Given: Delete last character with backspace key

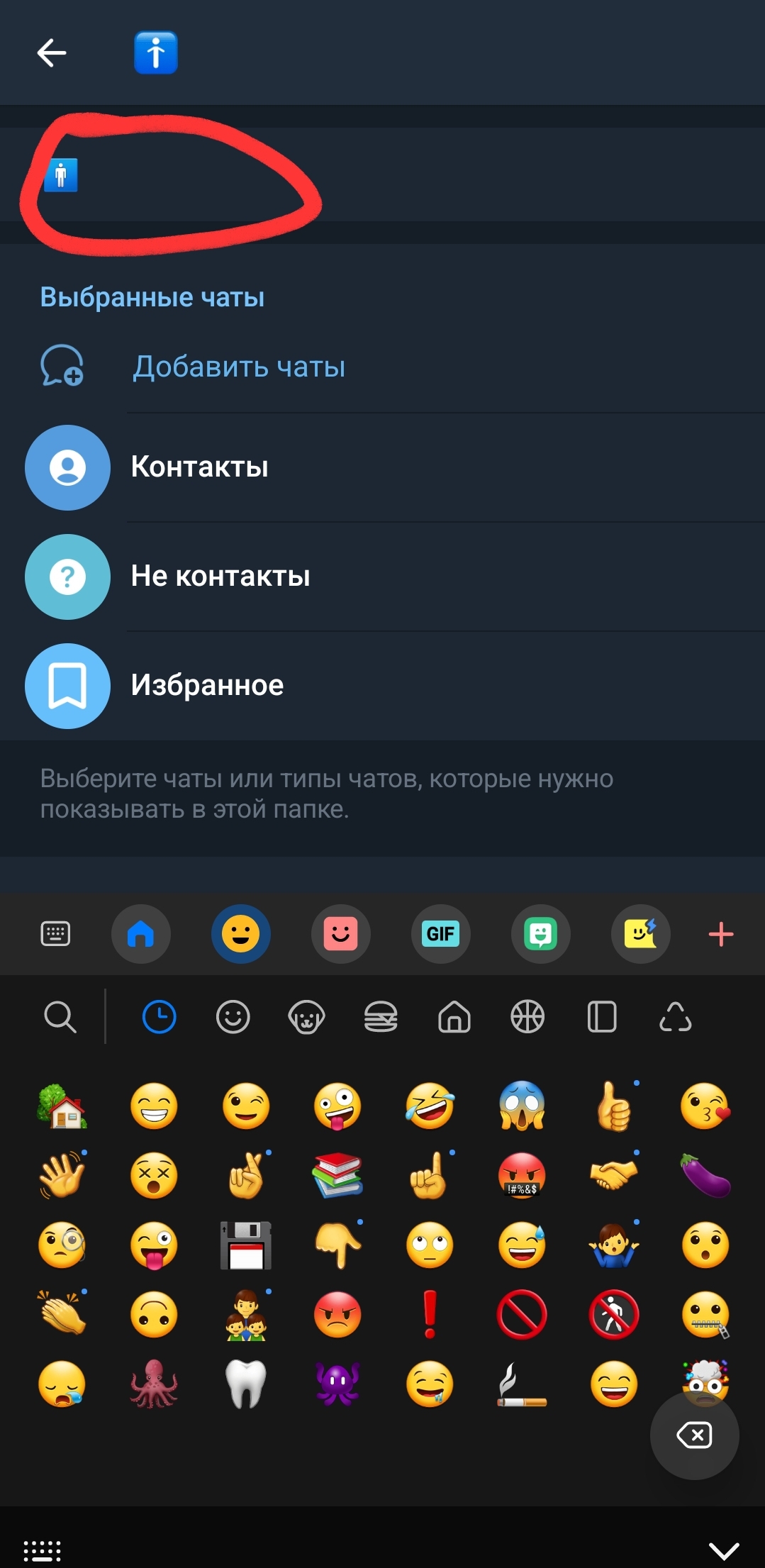Looking at the screenshot, I should [695, 1436].
